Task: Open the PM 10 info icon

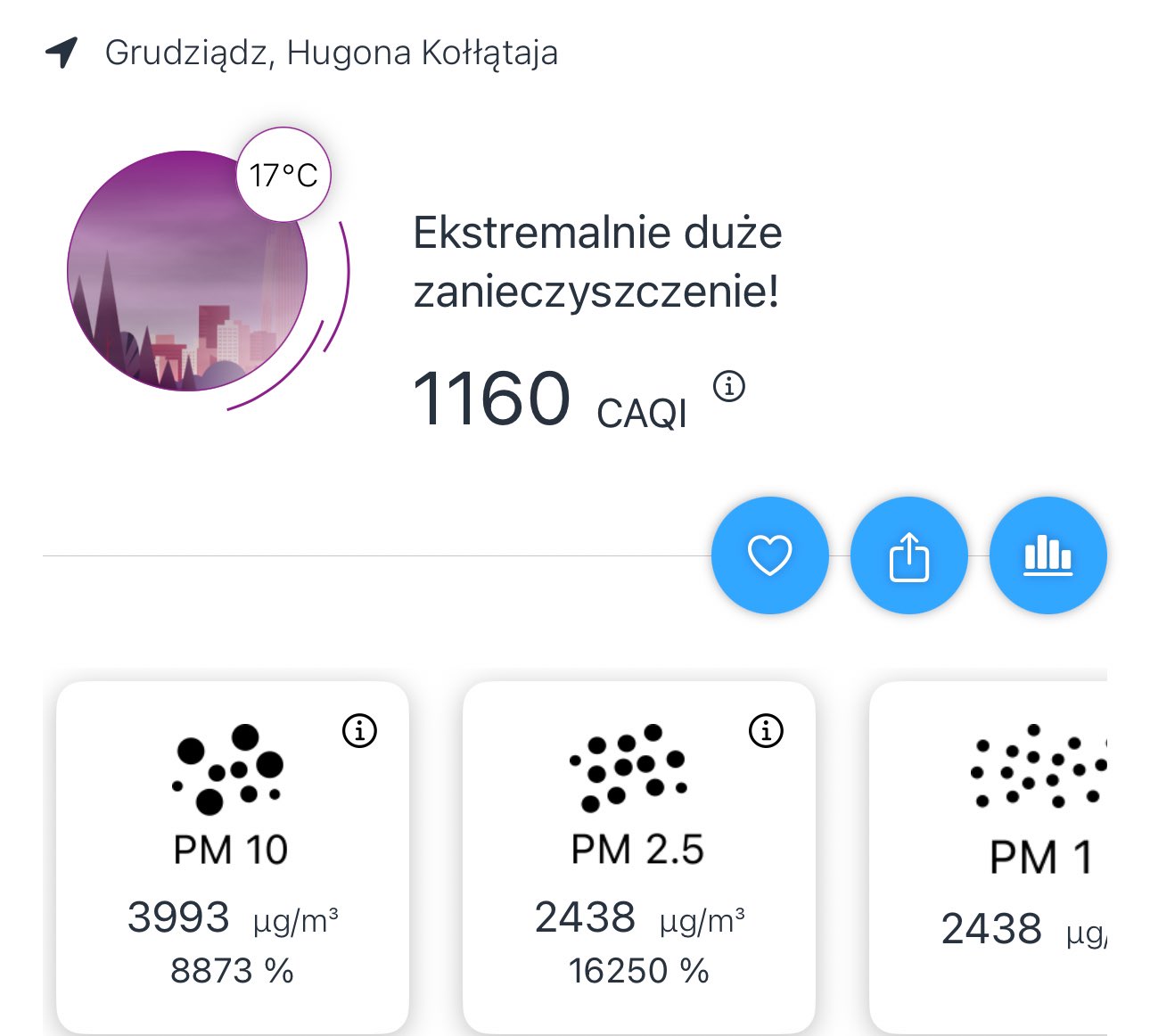Action: pos(360,731)
